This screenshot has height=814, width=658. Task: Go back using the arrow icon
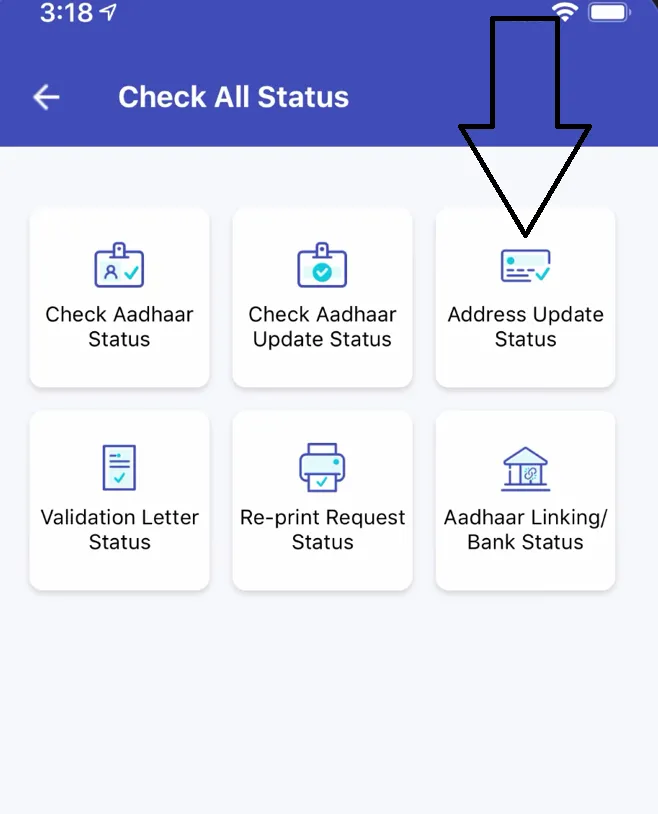click(x=46, y=97)
